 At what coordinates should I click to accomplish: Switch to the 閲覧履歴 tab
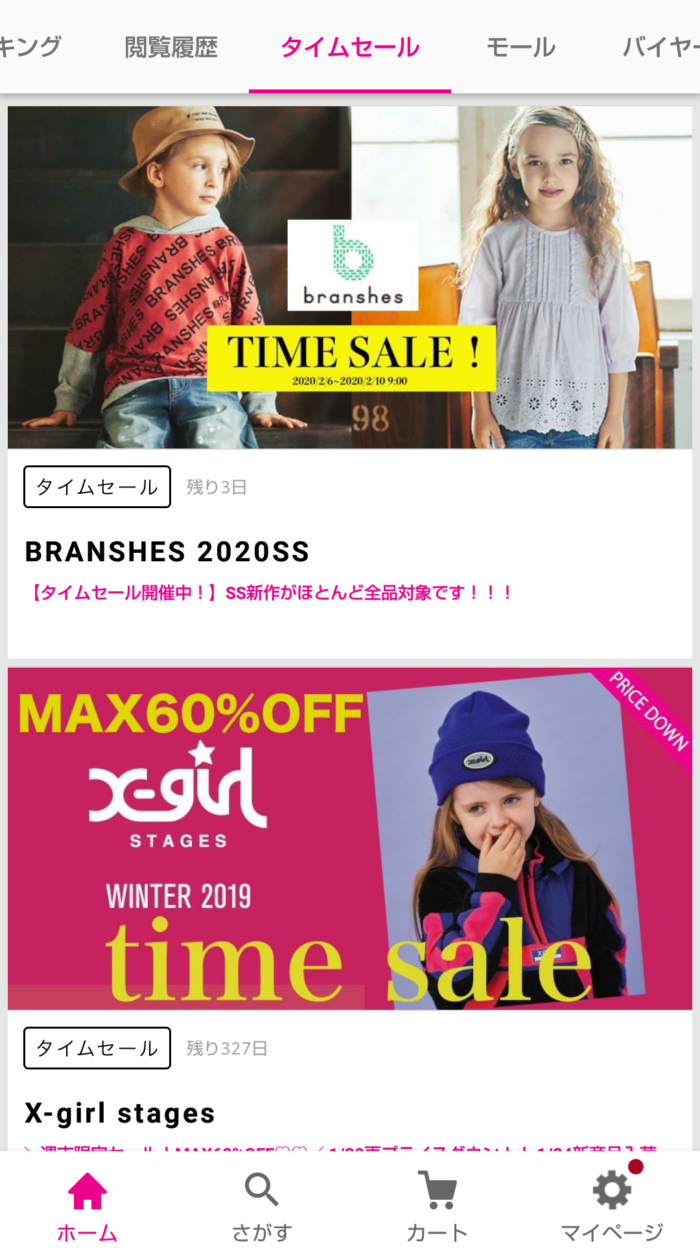point(171,47)
